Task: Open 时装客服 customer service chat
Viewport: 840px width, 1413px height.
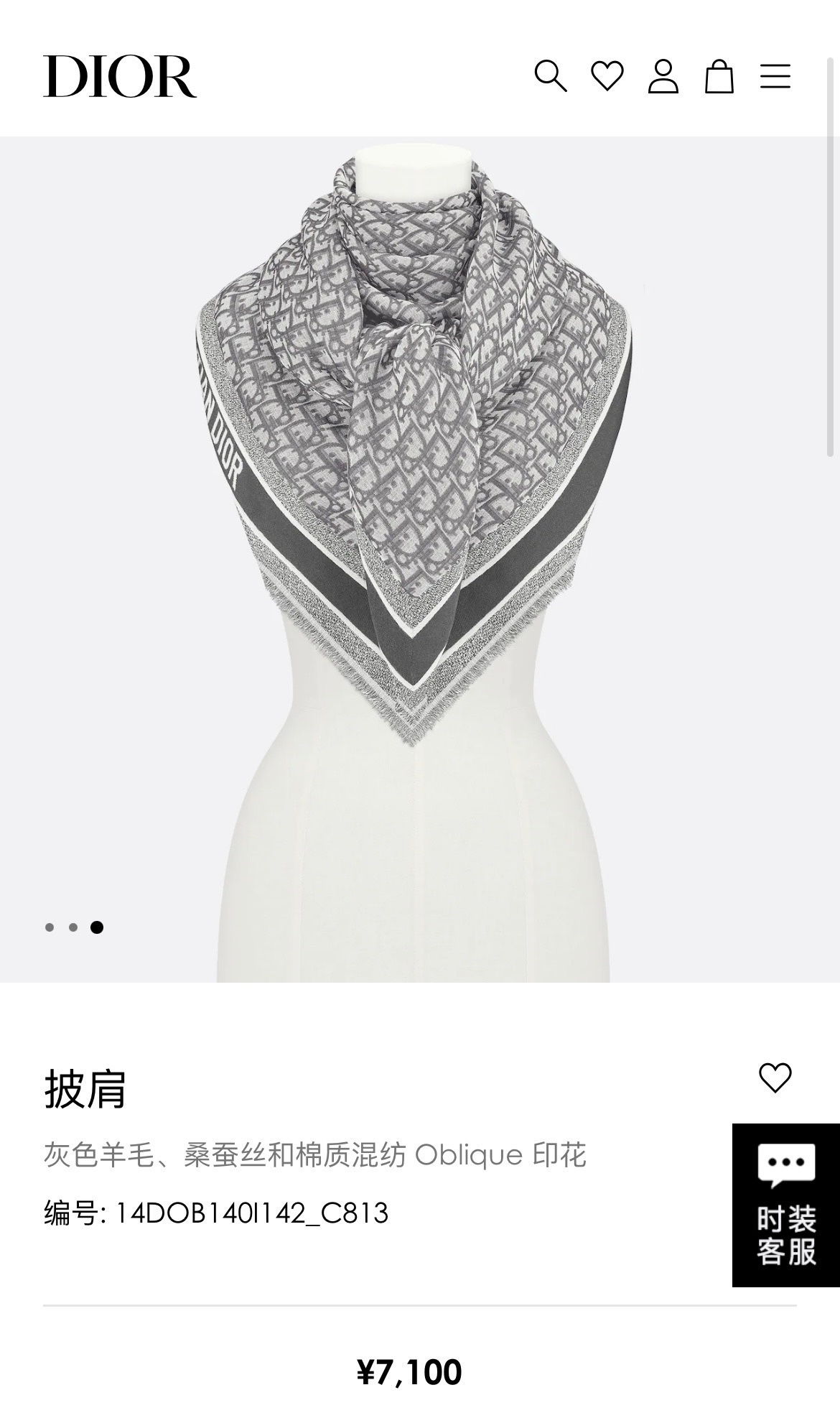Action: pos(785,1205)
